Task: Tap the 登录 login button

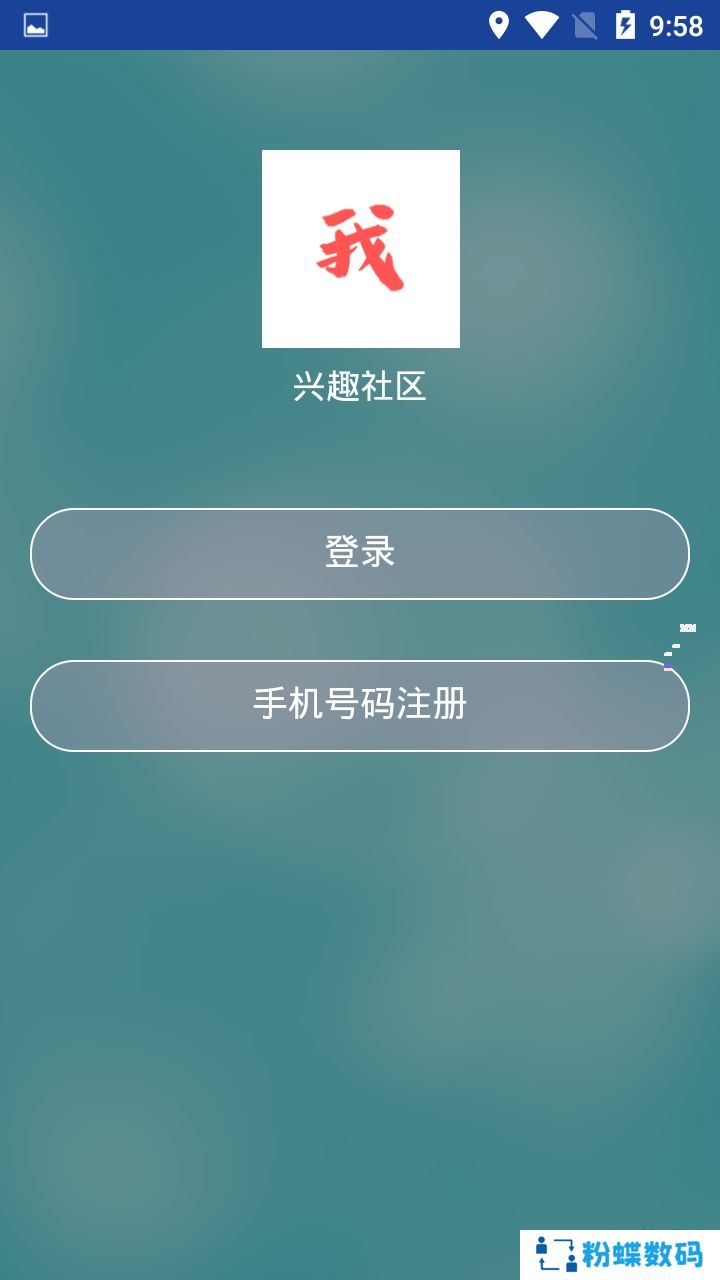Action: 360,553
